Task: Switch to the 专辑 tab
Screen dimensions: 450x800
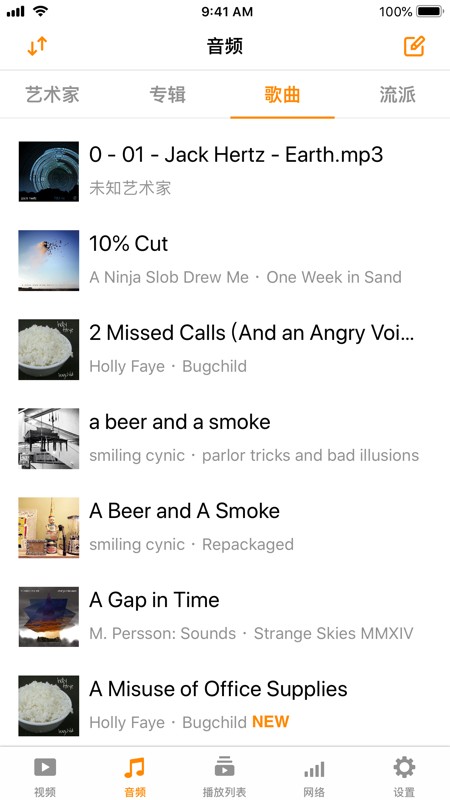Action: pos(167,95)
